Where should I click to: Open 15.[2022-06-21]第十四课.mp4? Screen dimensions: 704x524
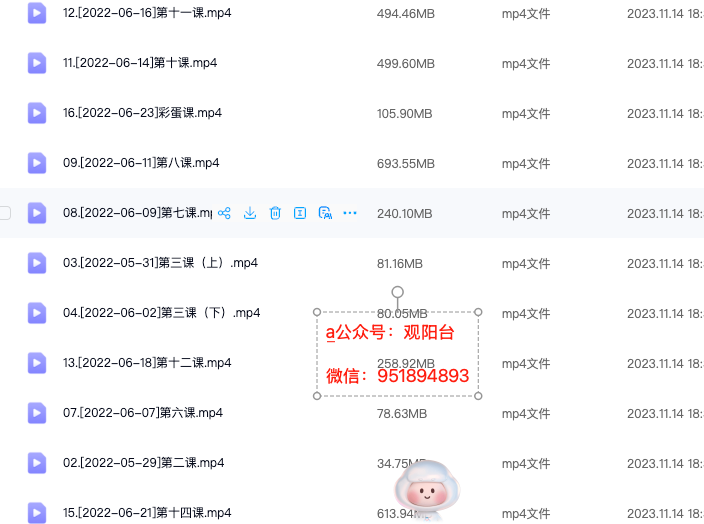[x=147, y=513]
